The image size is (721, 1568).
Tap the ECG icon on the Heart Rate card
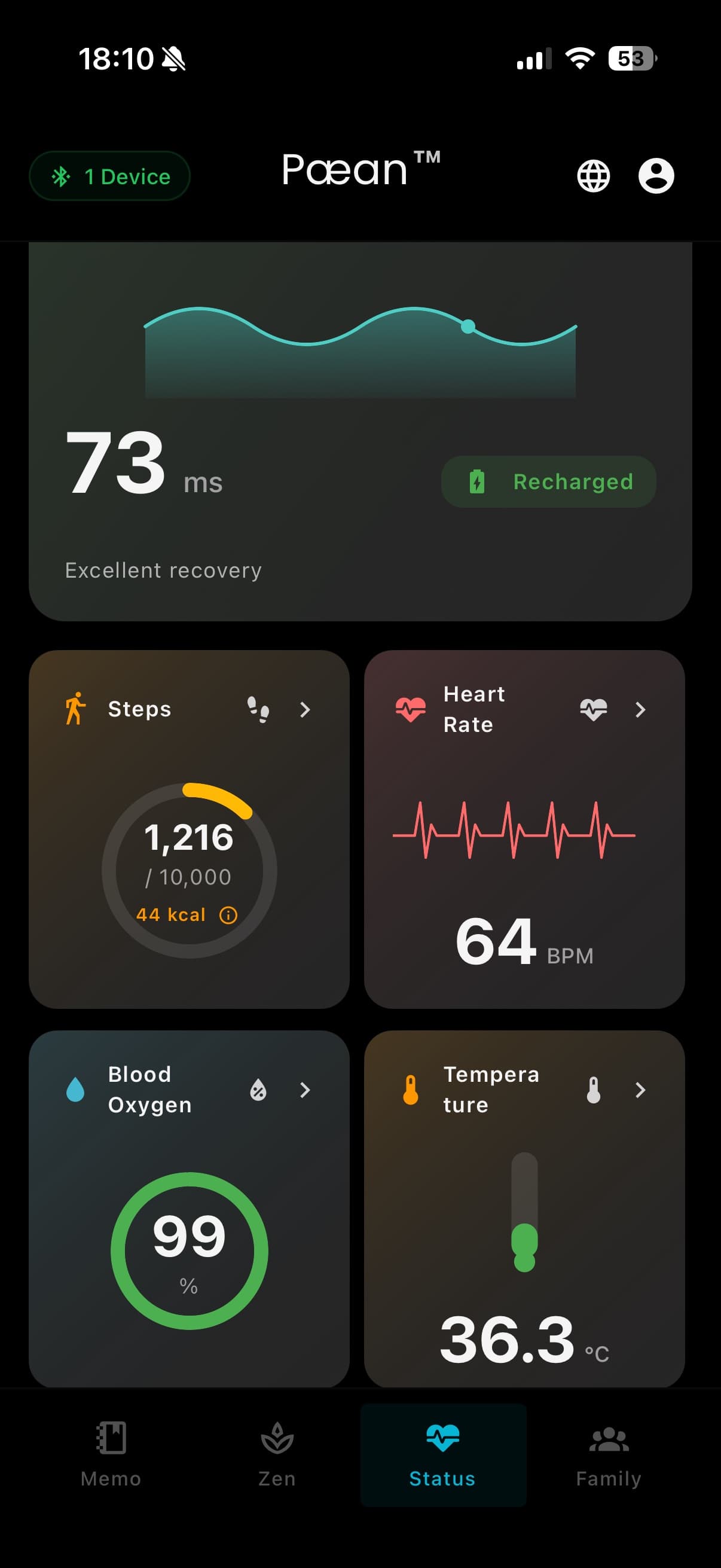593,710
